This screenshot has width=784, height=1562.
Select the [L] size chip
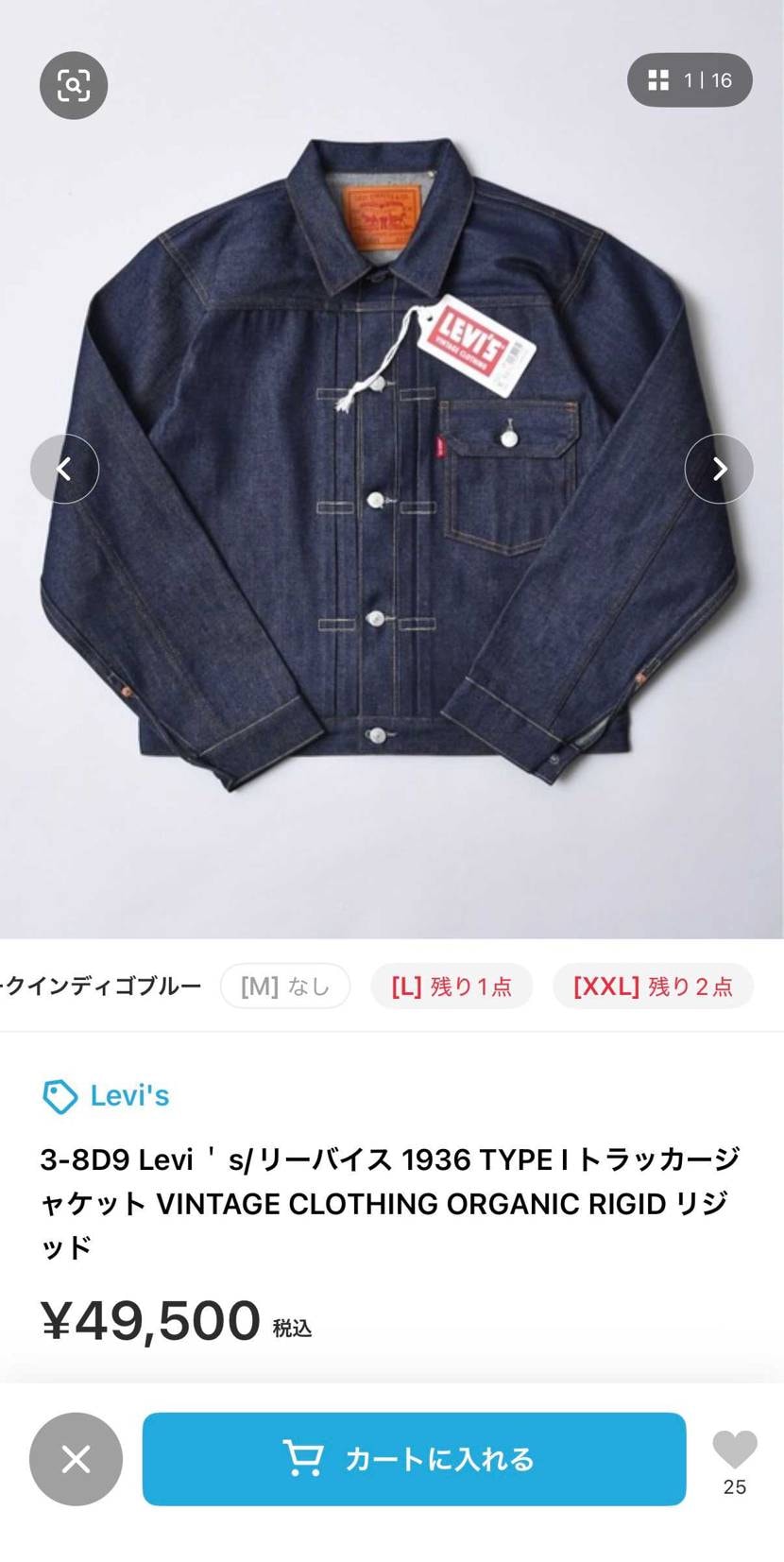click(452, 987)
